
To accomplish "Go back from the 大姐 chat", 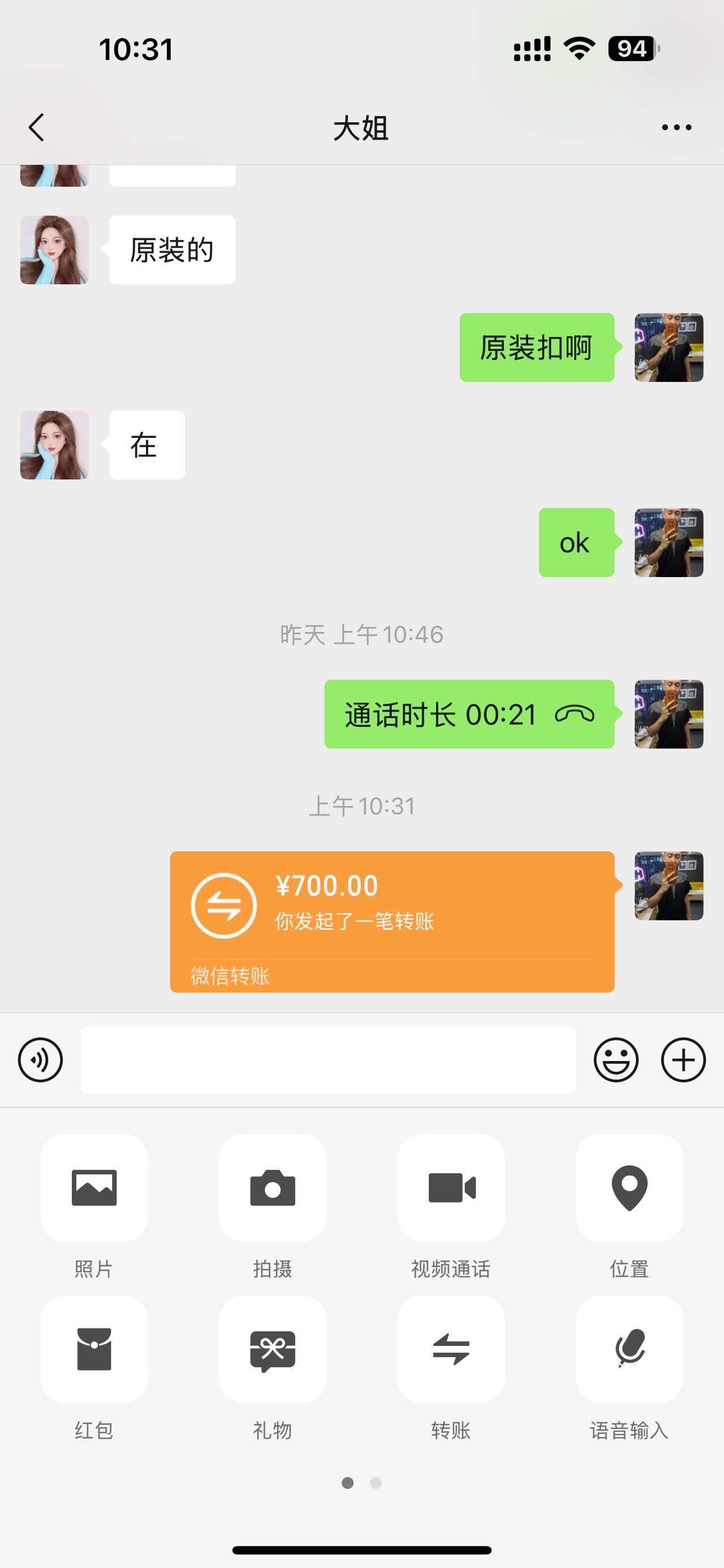I will point(37,128).
